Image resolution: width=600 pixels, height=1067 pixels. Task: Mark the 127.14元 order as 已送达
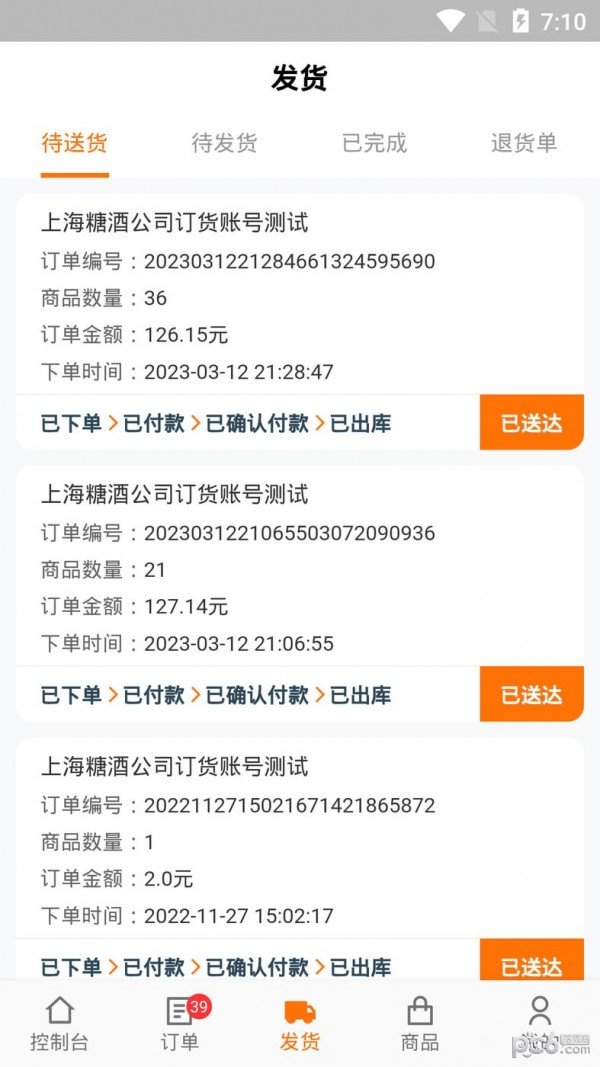531,694
